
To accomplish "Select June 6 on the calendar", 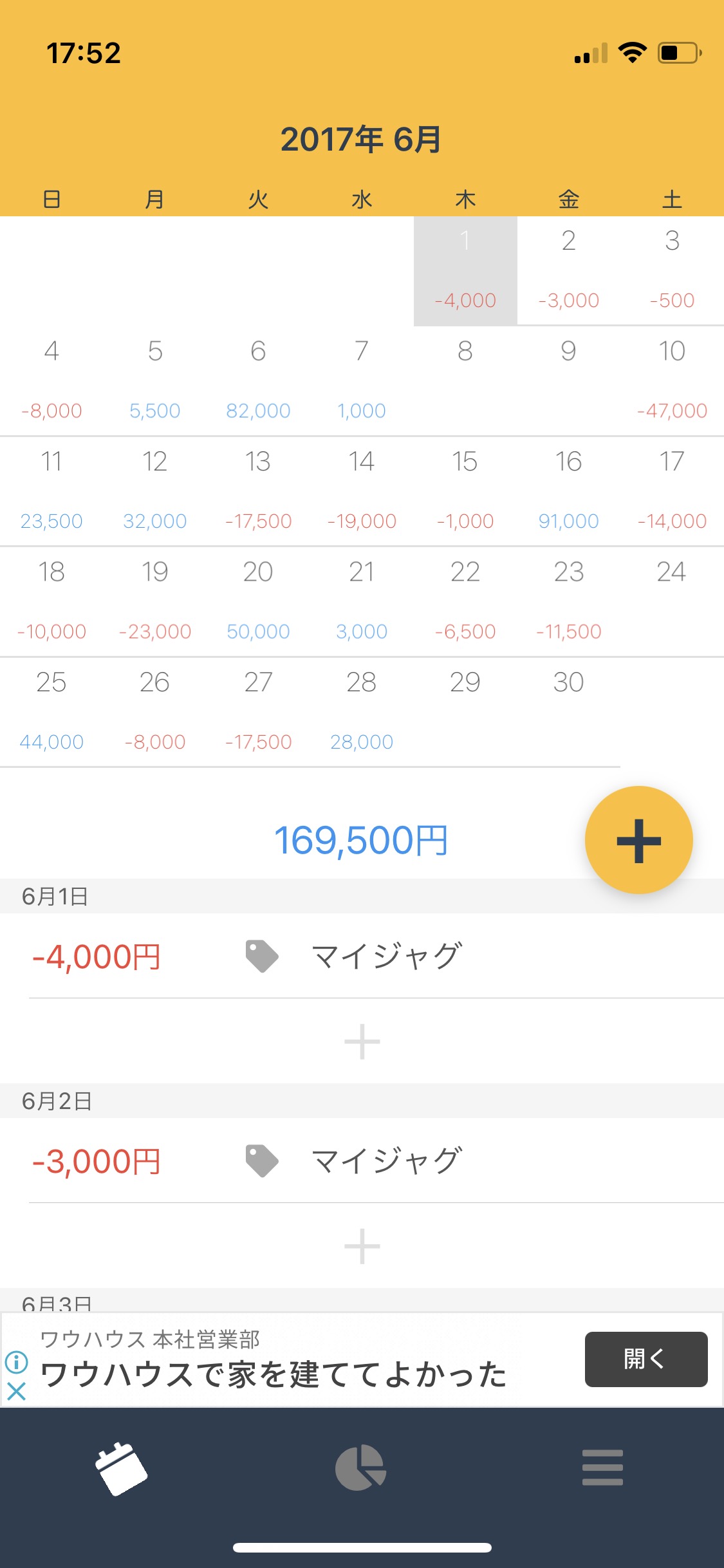I will tap(258, 380).
